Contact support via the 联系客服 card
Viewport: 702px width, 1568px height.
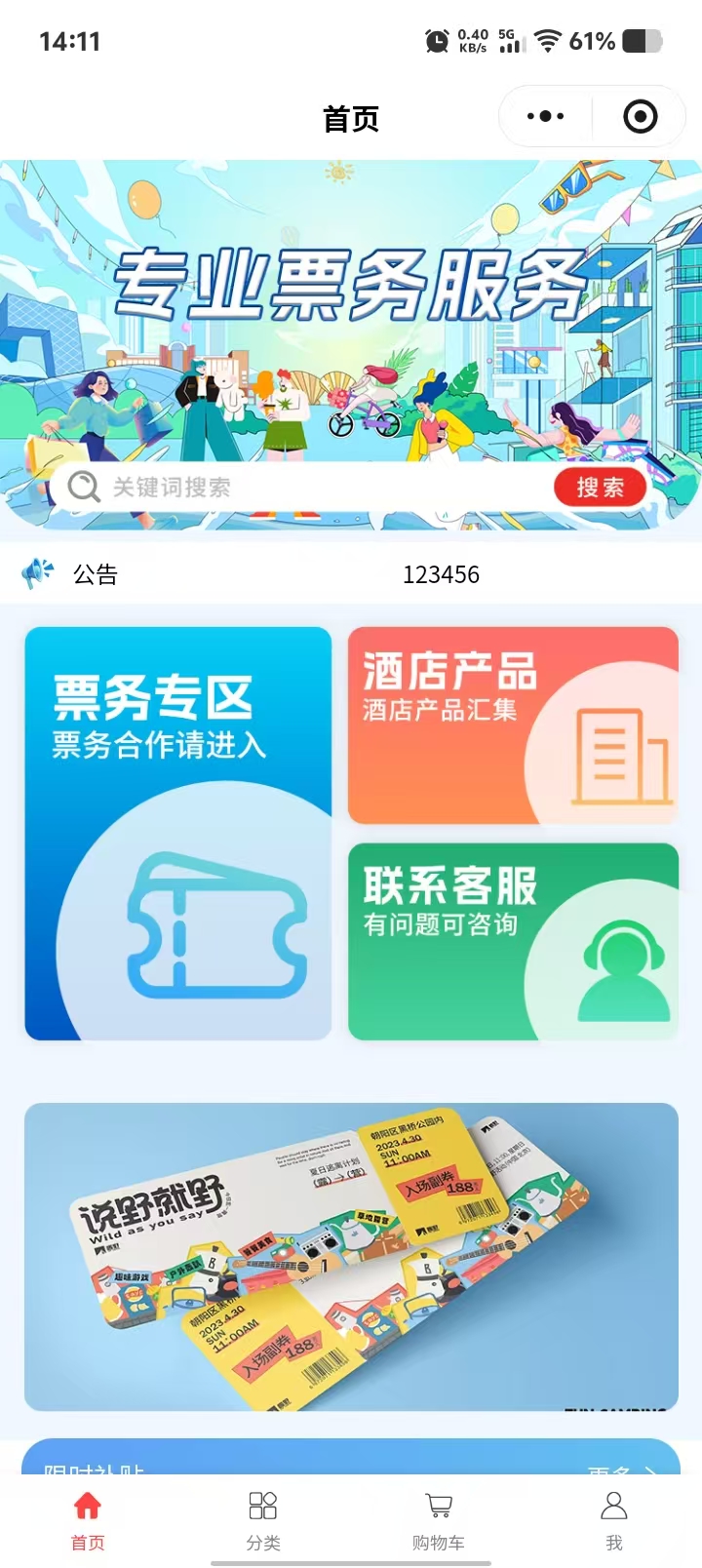click(513, 941)
